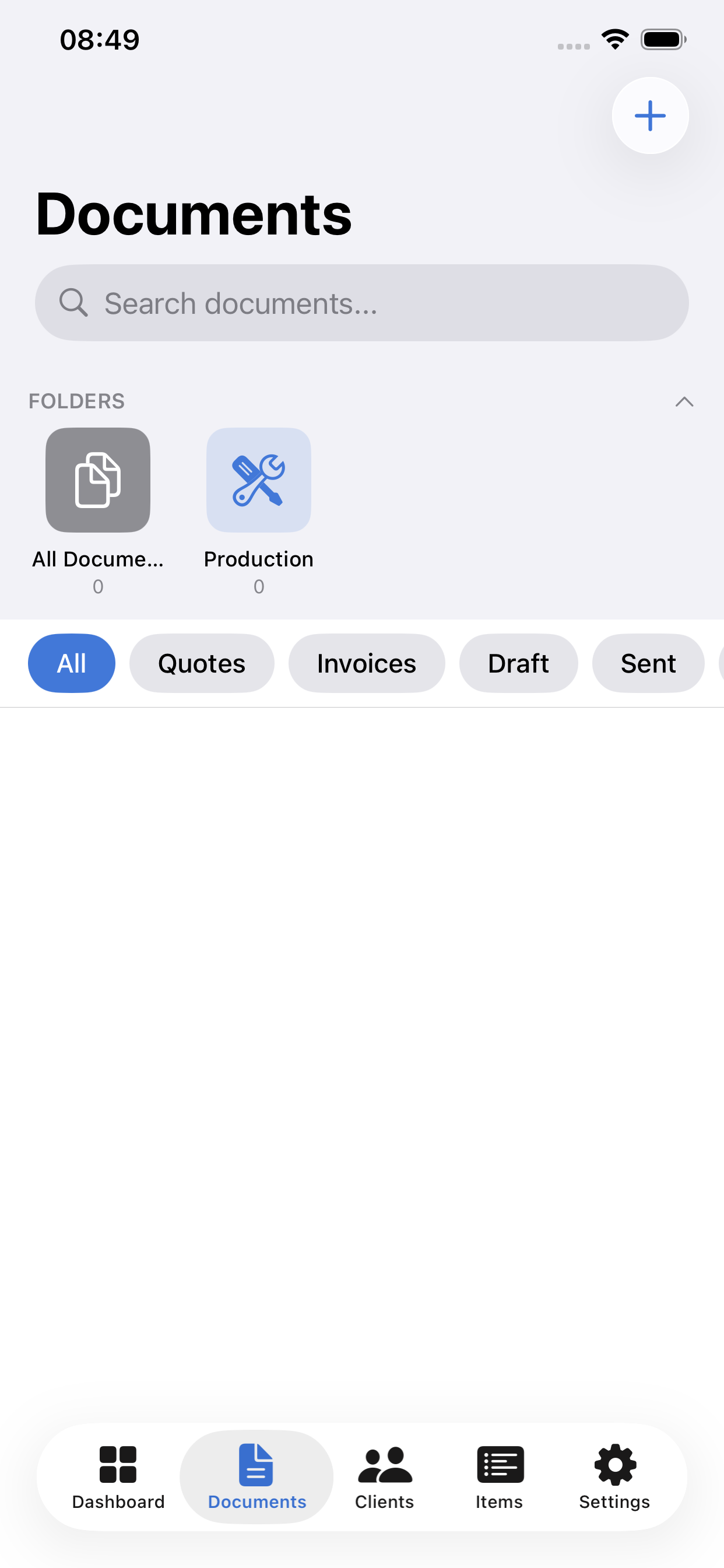The image size is (724, 1568).
Task: Tap the search magnifier in the search bar
Action: pos(73,302)
